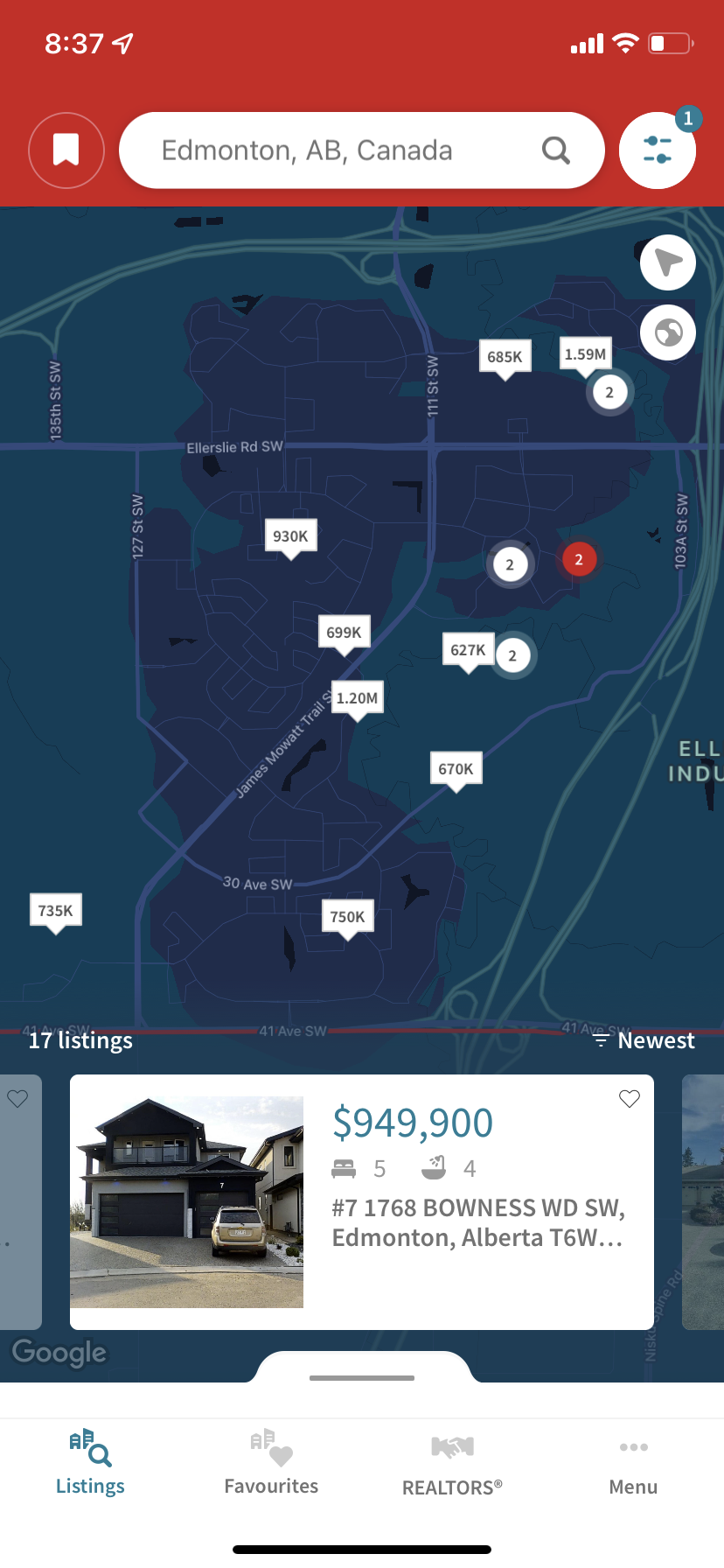Center map on my current location
This screenshot has height=1568, width=724.
(668, 262)
